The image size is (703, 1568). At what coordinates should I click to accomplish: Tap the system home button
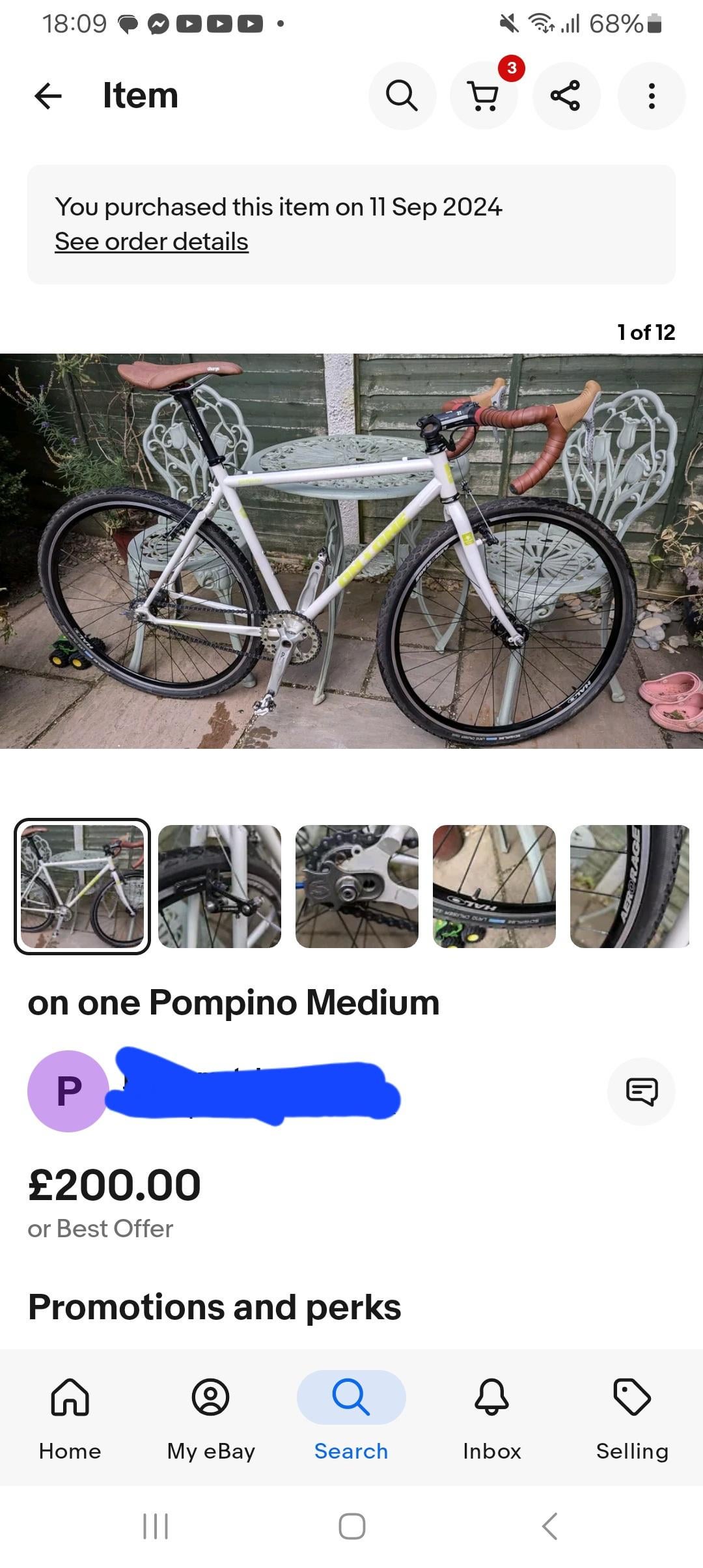(351, 1526)
